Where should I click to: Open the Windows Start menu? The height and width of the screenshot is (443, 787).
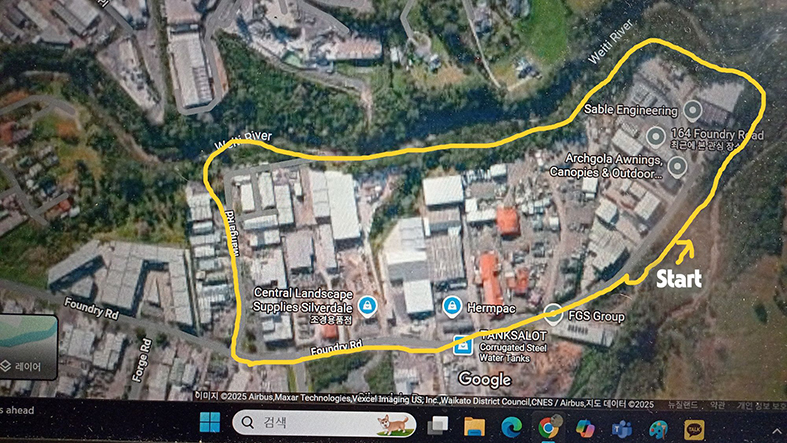tap(208, 424)
